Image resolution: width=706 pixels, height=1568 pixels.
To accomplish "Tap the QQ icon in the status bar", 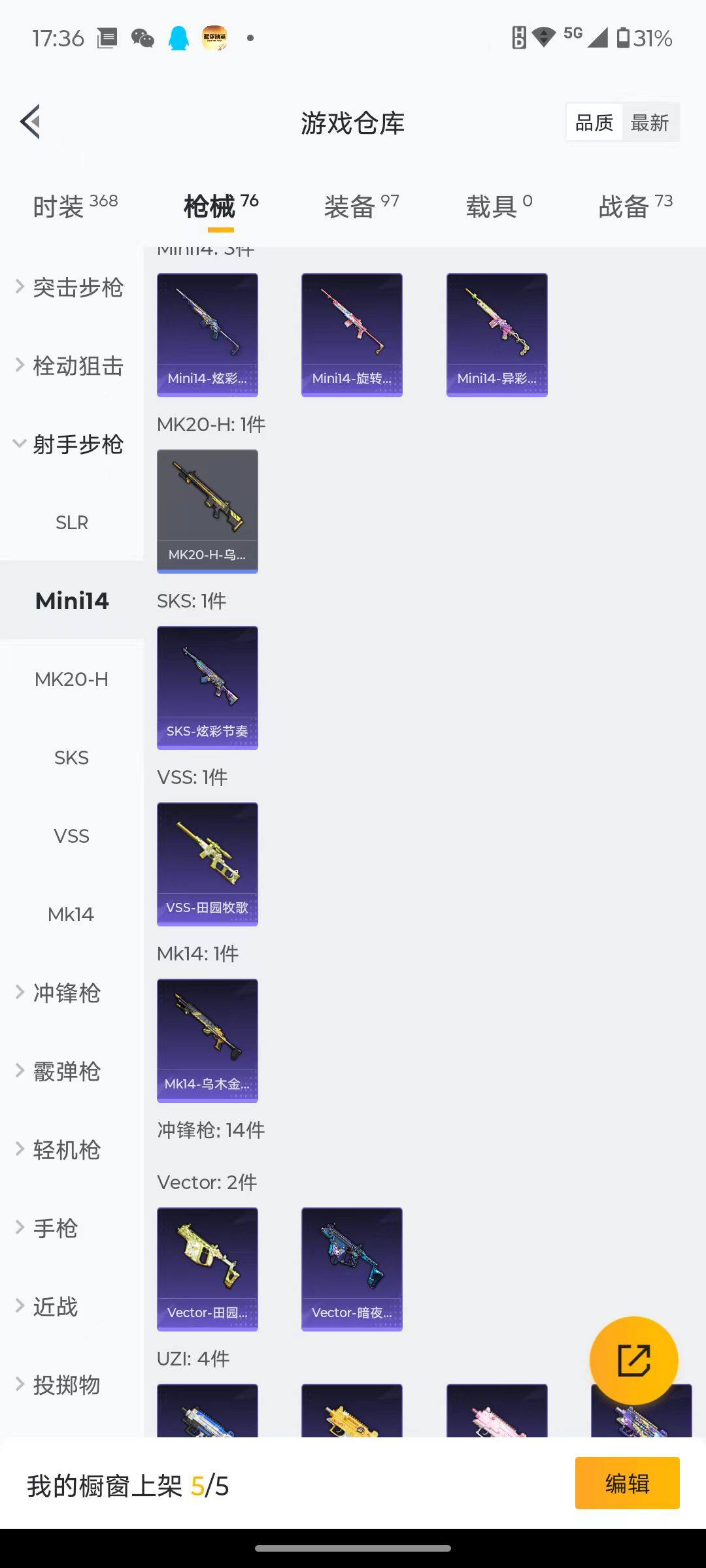I will point(178,39).
